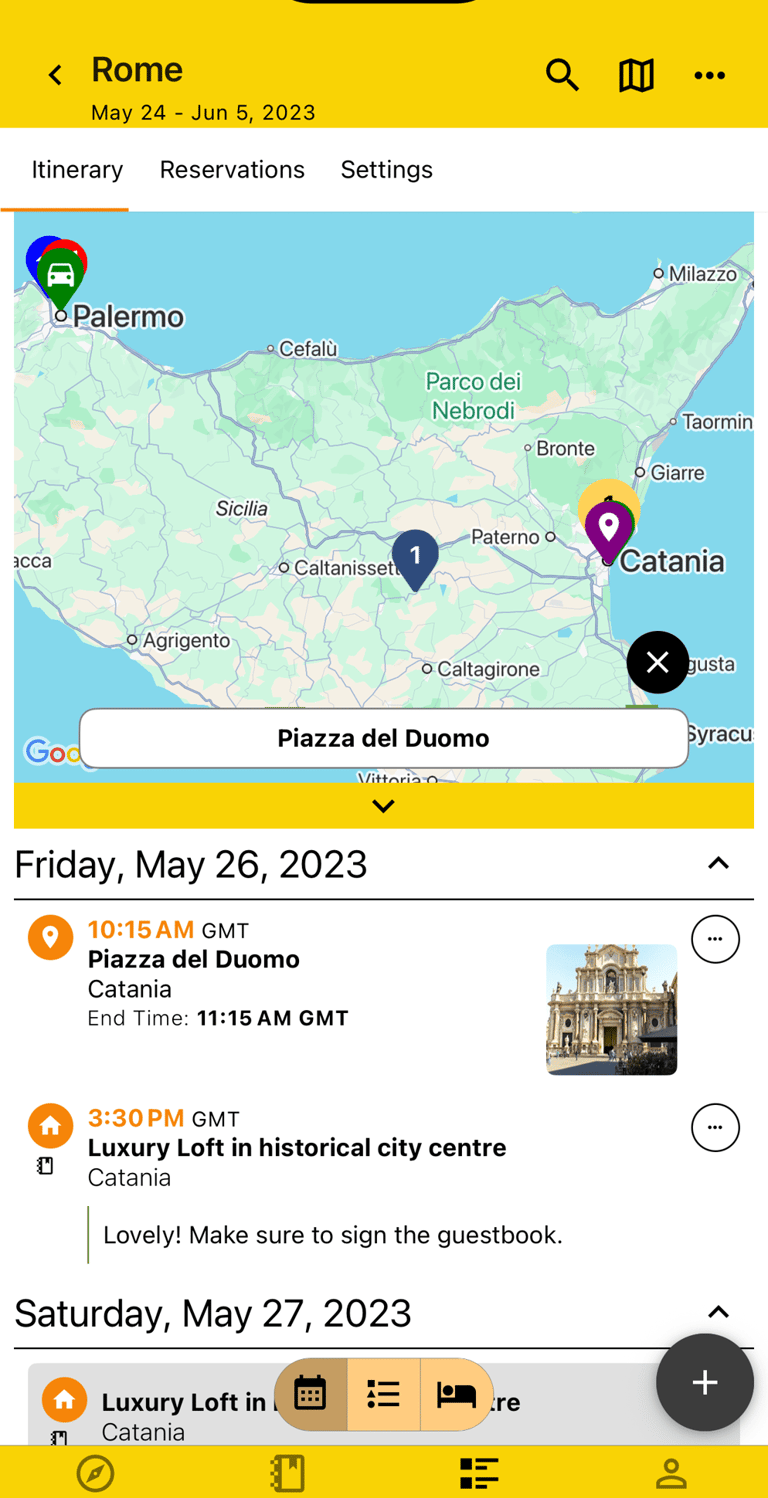
Task: Open the Explore compass in bottom navigation
Action: [95, 1472]
